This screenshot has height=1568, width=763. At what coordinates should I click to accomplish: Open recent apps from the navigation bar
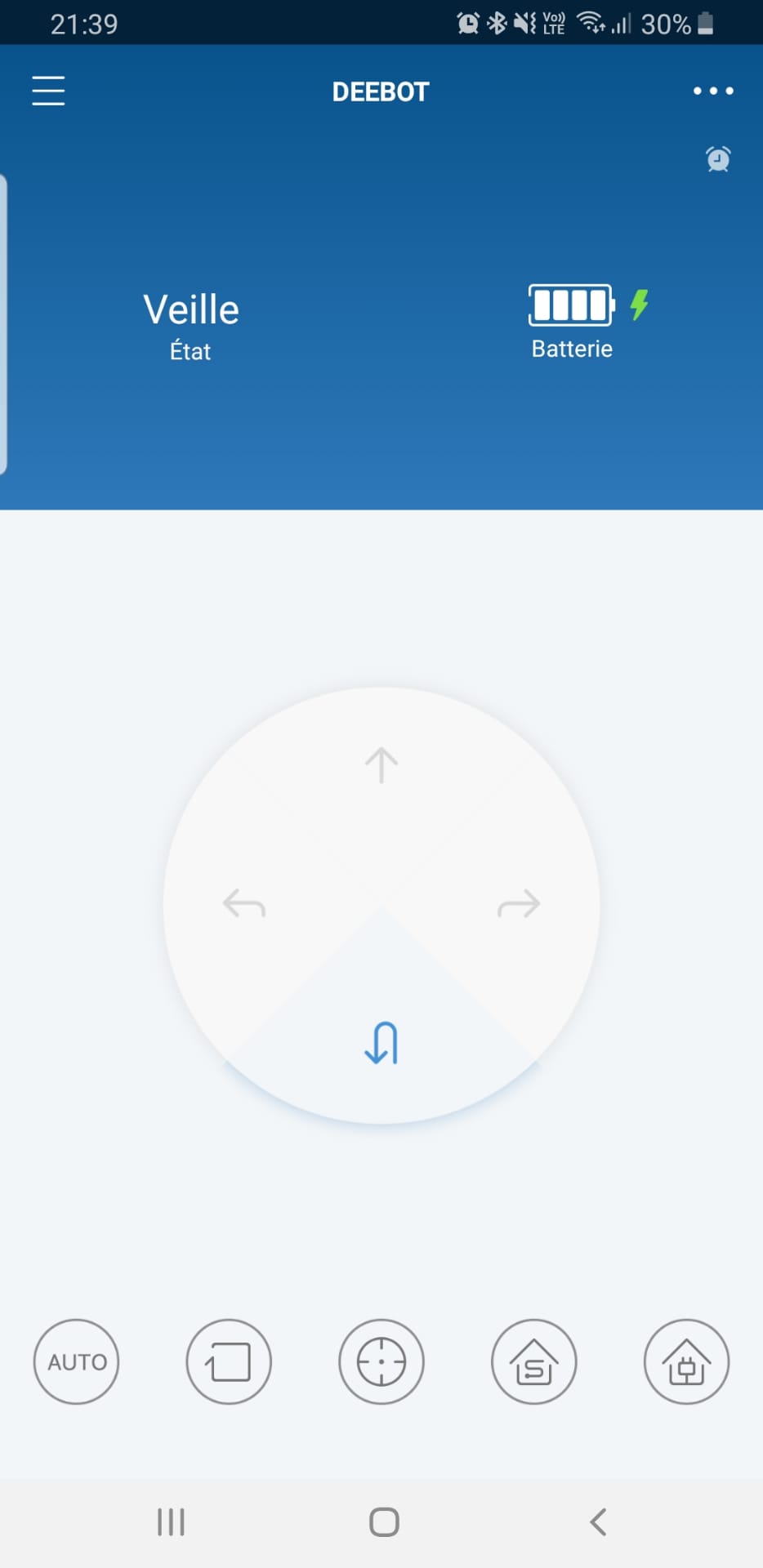pos(171,1521)
